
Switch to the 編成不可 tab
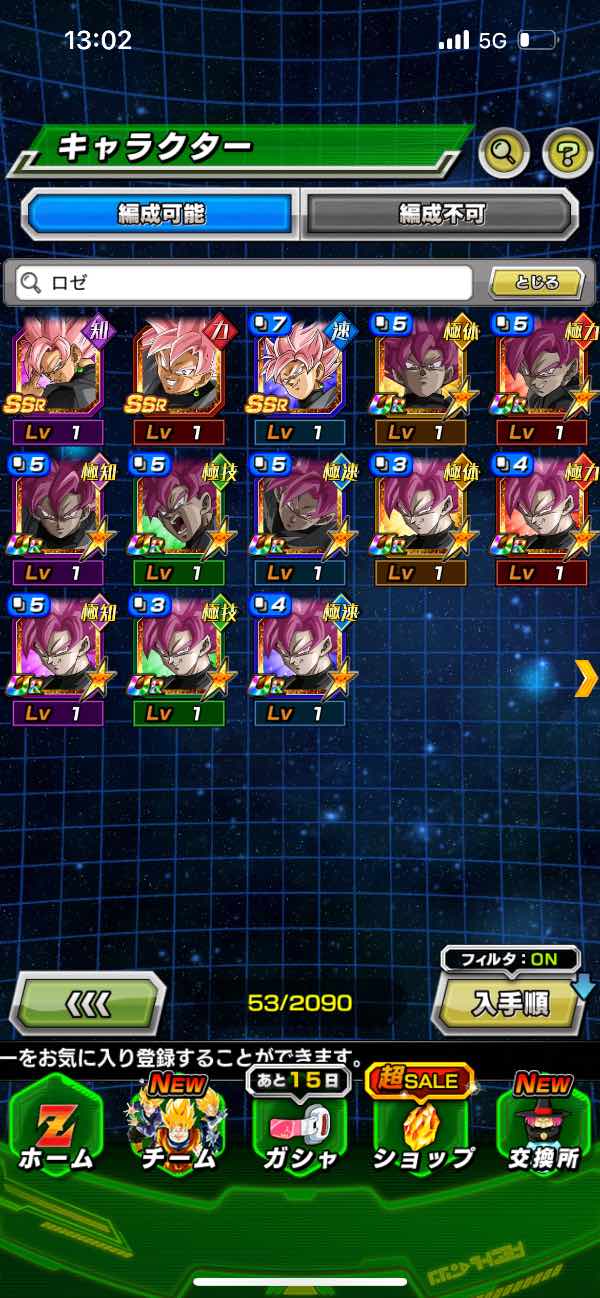coord(440,214)
